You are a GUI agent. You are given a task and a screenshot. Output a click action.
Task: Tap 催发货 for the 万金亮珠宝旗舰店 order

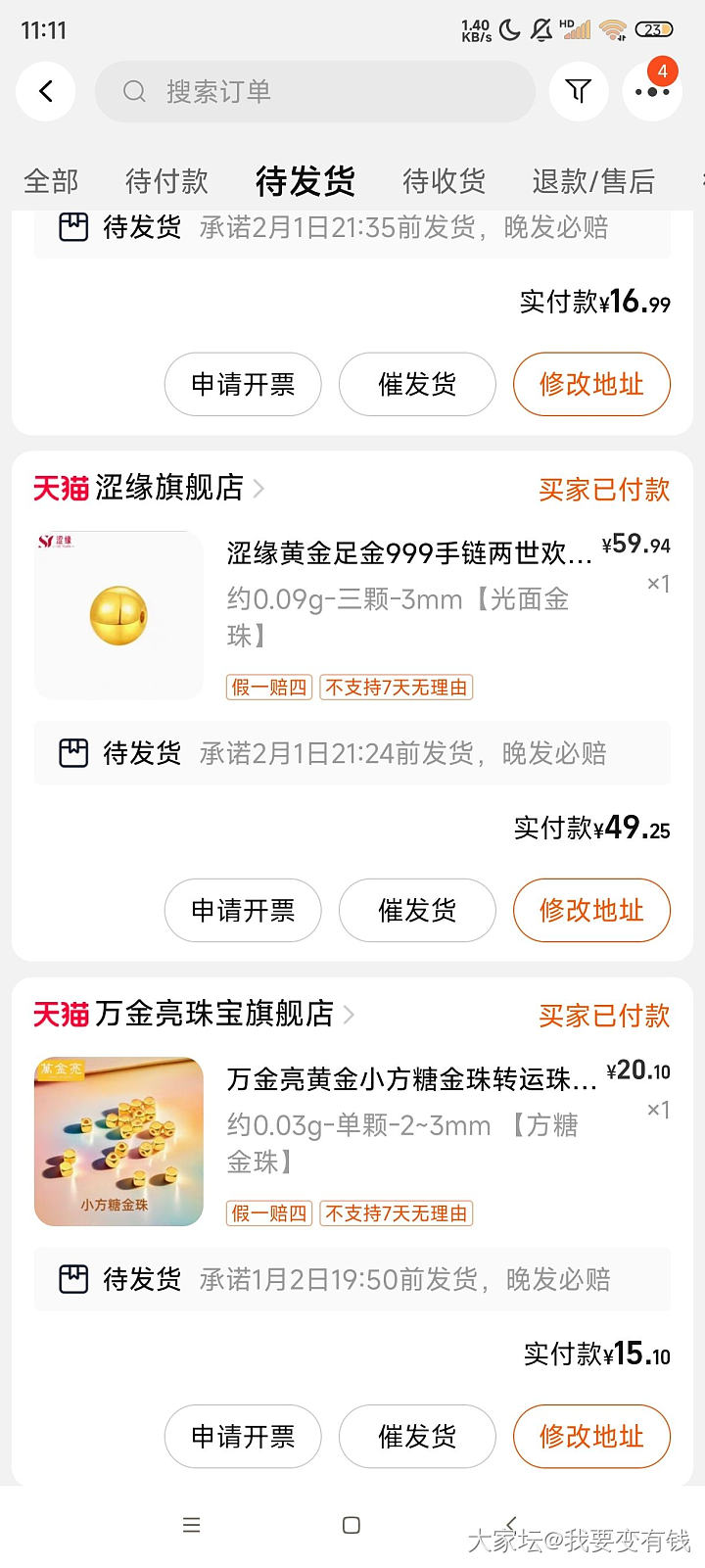point(417,1436)
